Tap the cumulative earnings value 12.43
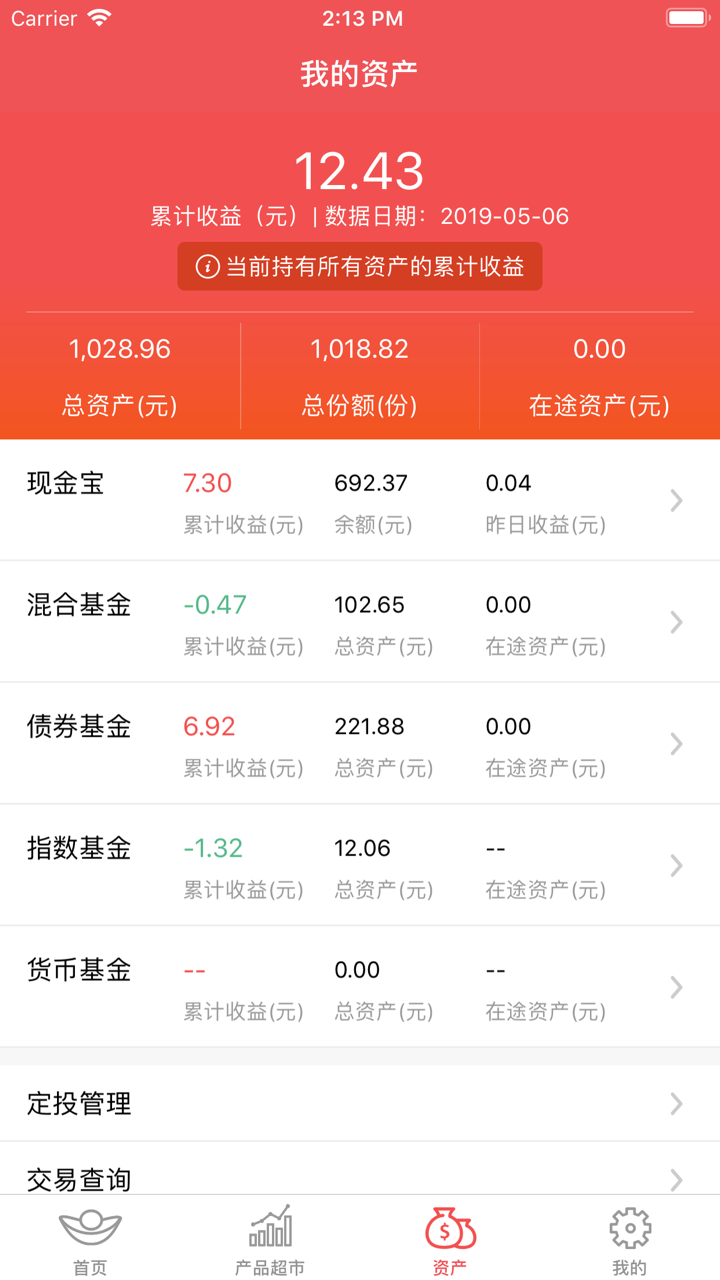Screen dimensions: 720x1280 [360, 170]
